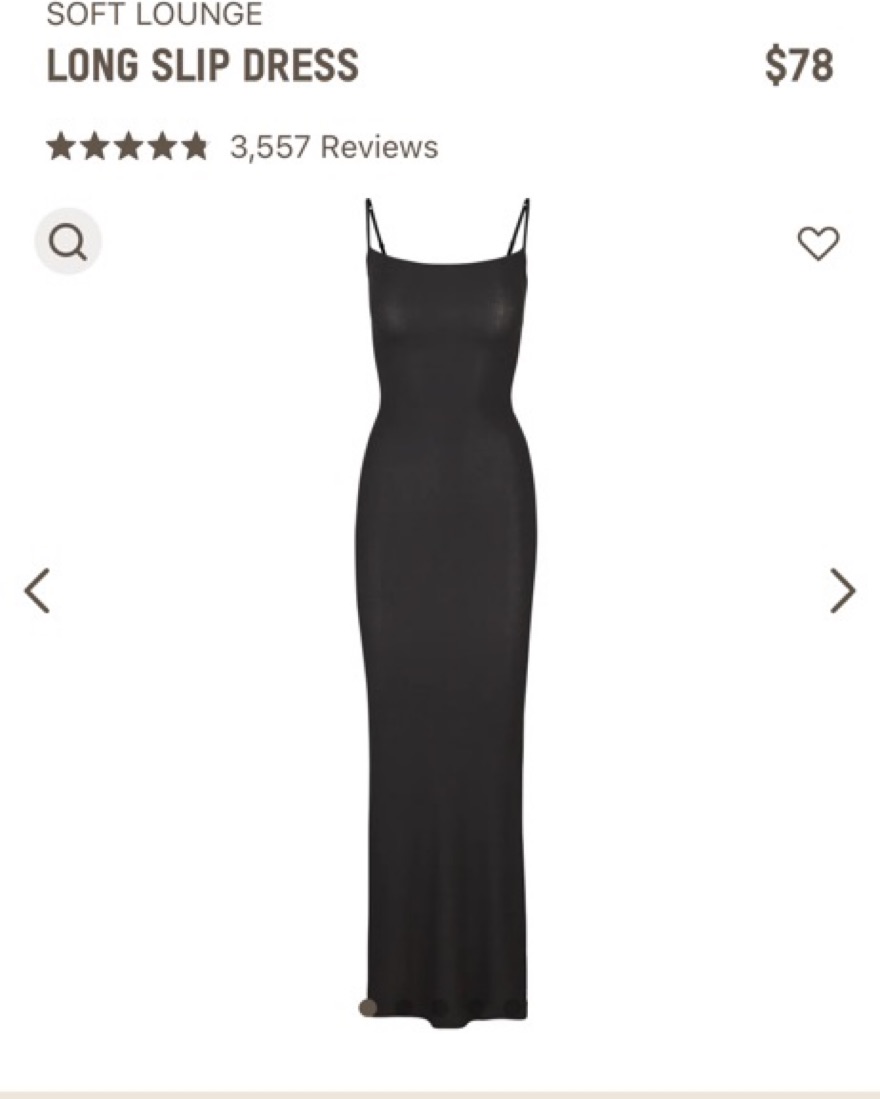Select the active first carousel dot
880x1099 pixels.
pos(367,1006)
